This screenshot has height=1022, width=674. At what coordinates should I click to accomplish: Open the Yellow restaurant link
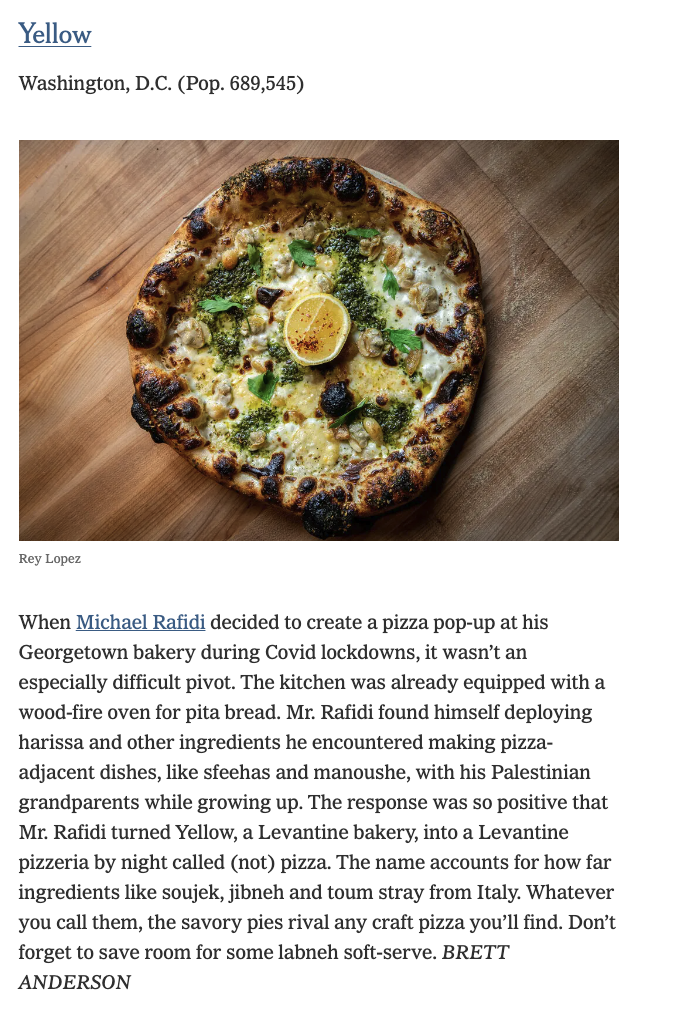click(x=55, y=35)
